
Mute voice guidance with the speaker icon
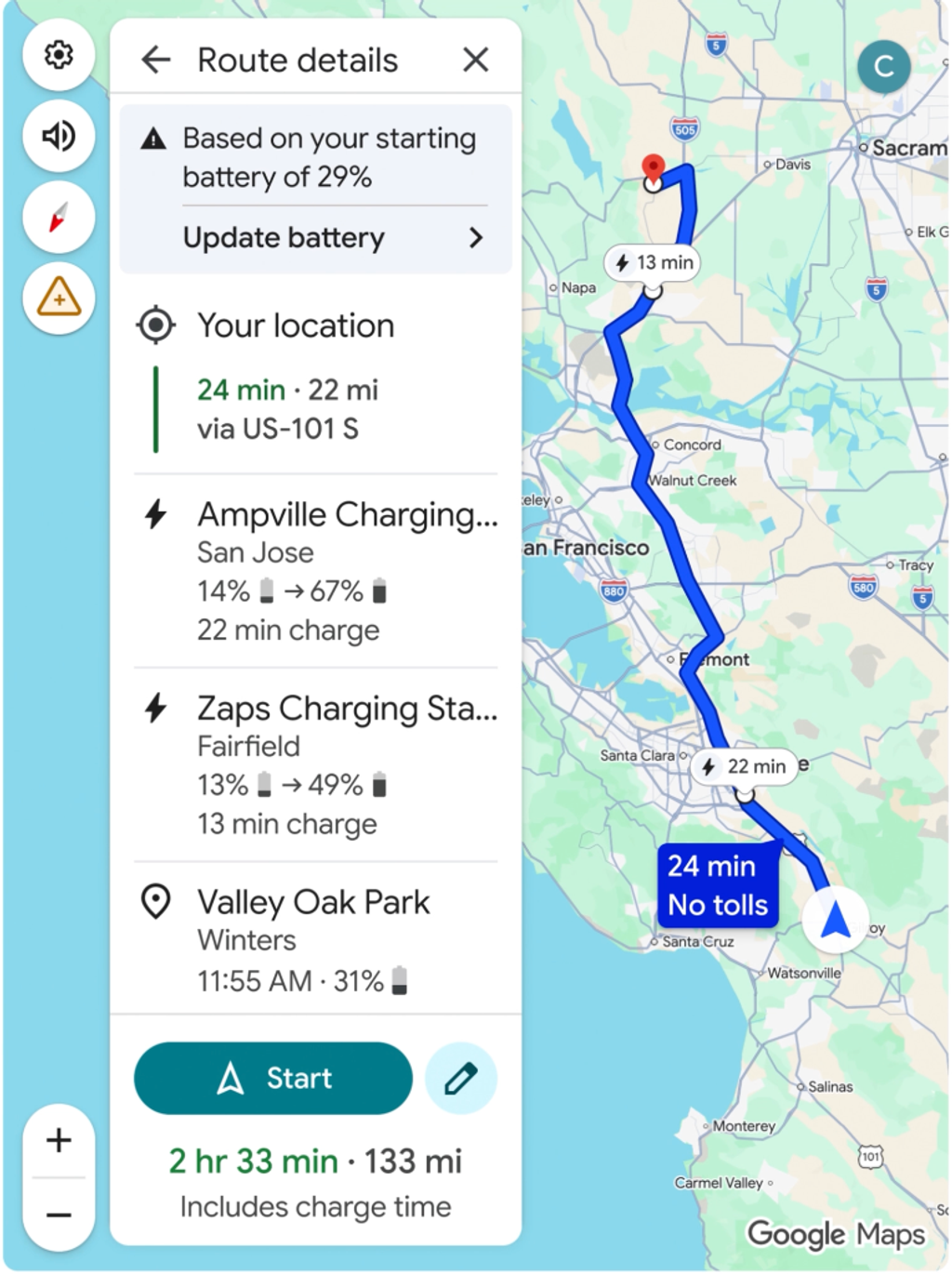(59, 136)
